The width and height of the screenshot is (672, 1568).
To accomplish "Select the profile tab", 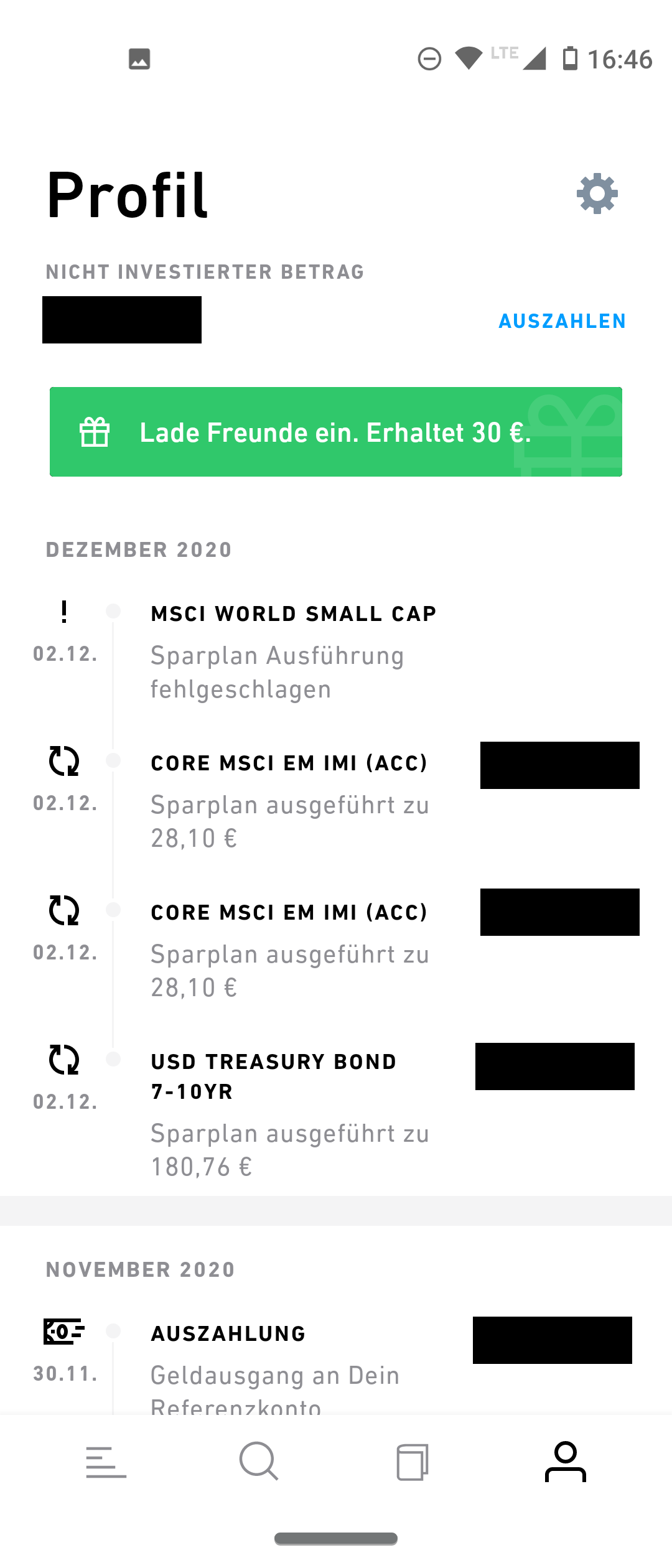I will [565, 1462].
